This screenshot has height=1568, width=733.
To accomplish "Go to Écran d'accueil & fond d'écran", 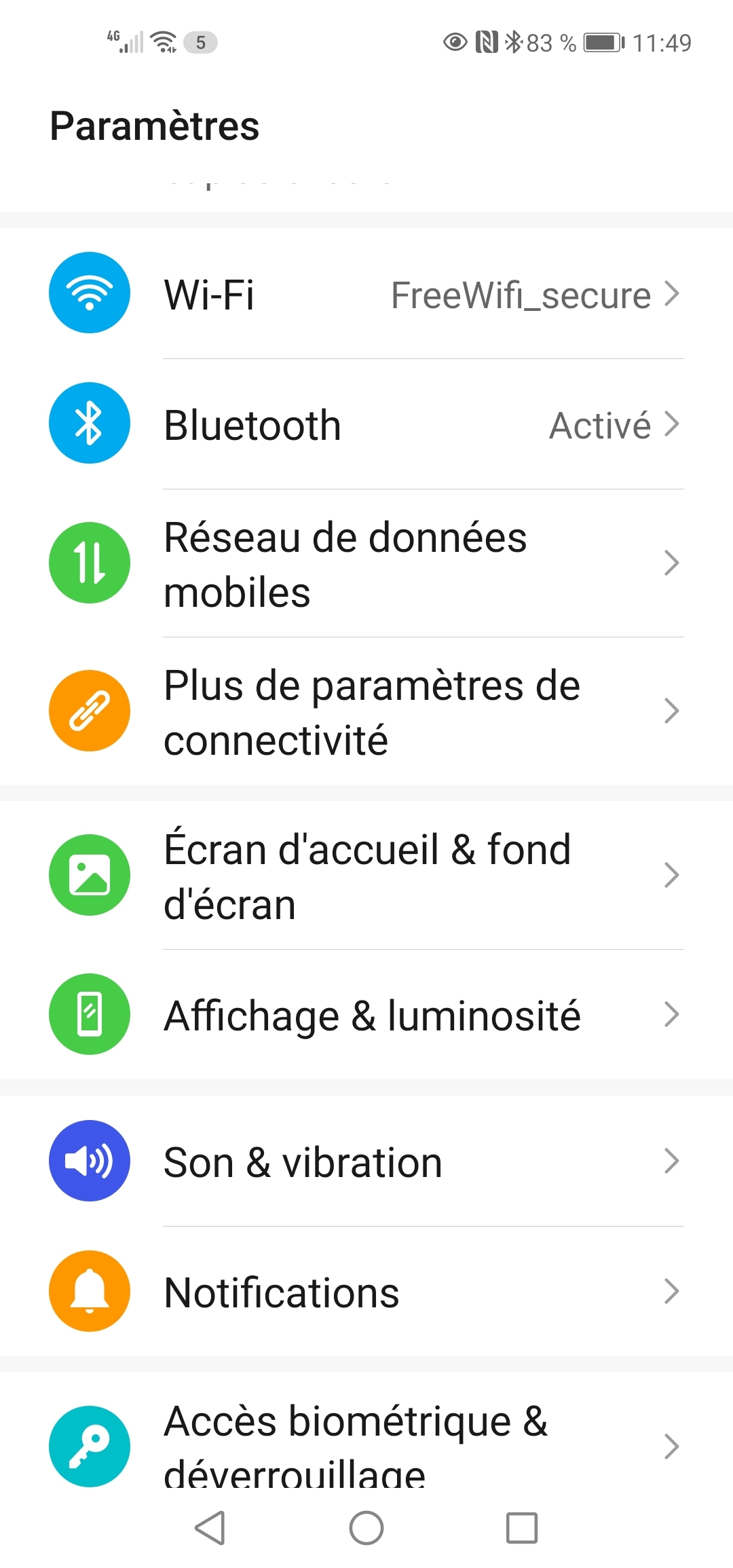I will (366, 876).
